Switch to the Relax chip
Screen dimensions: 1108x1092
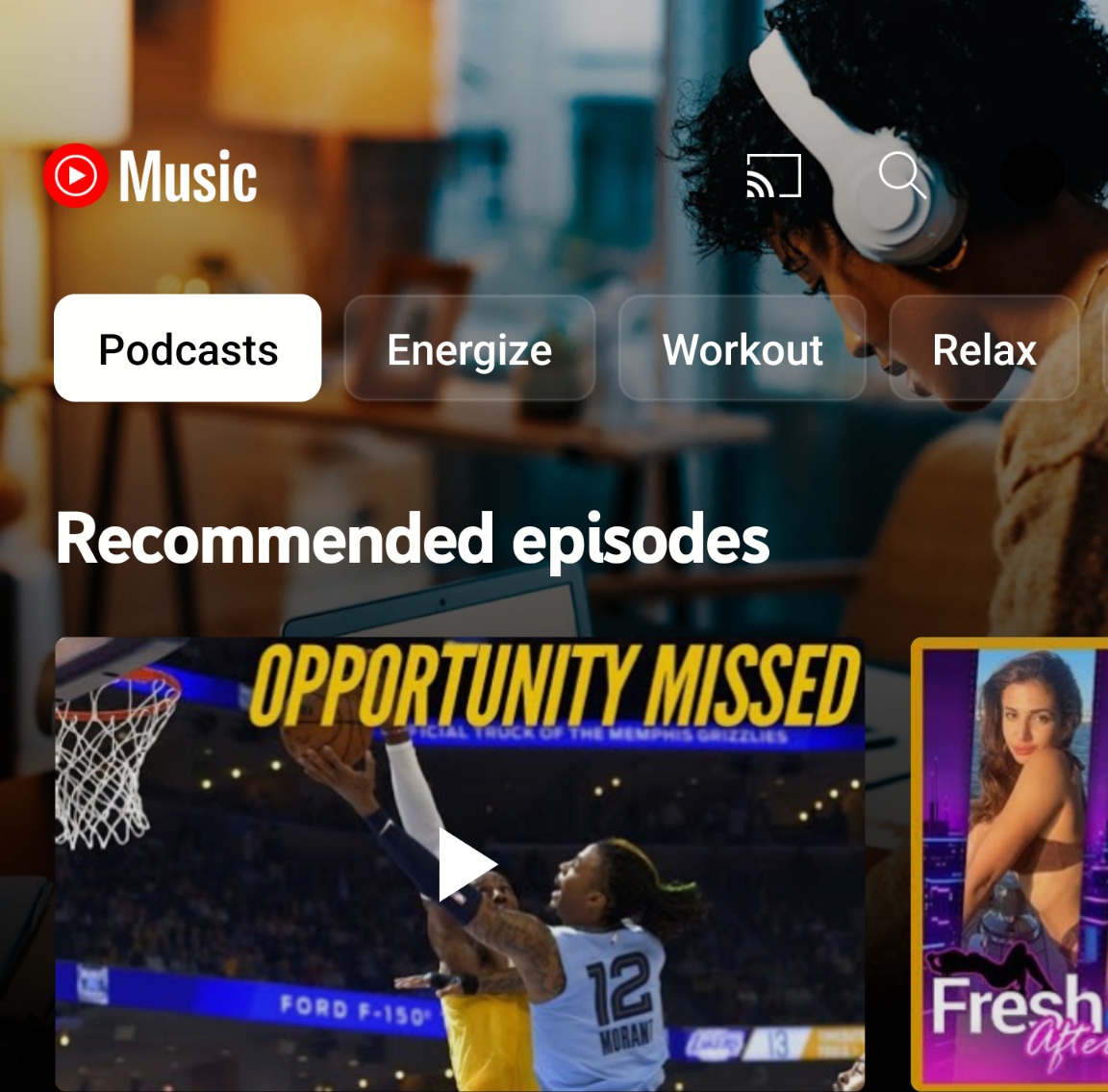(984, 348)
